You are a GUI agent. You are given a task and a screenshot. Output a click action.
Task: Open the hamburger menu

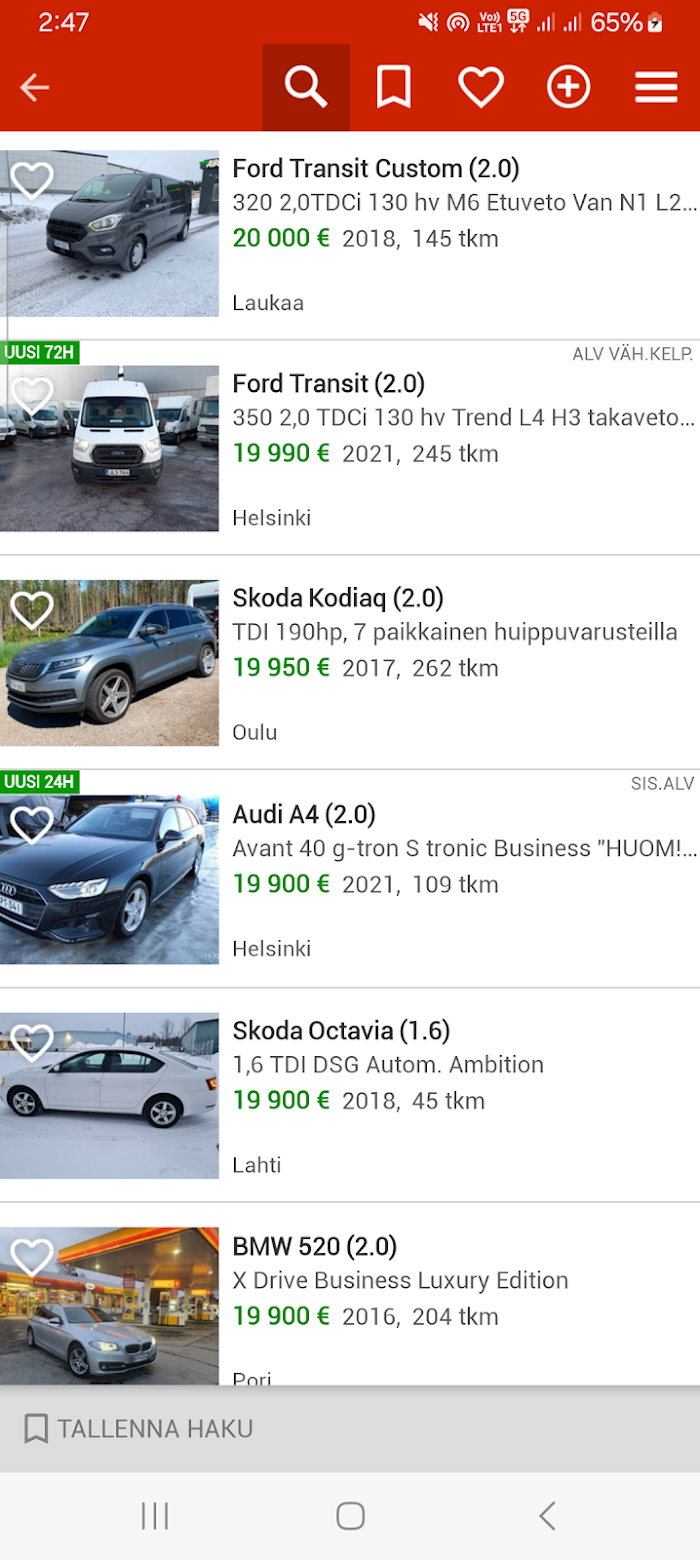pyautogui.click(x=656, y=88)
